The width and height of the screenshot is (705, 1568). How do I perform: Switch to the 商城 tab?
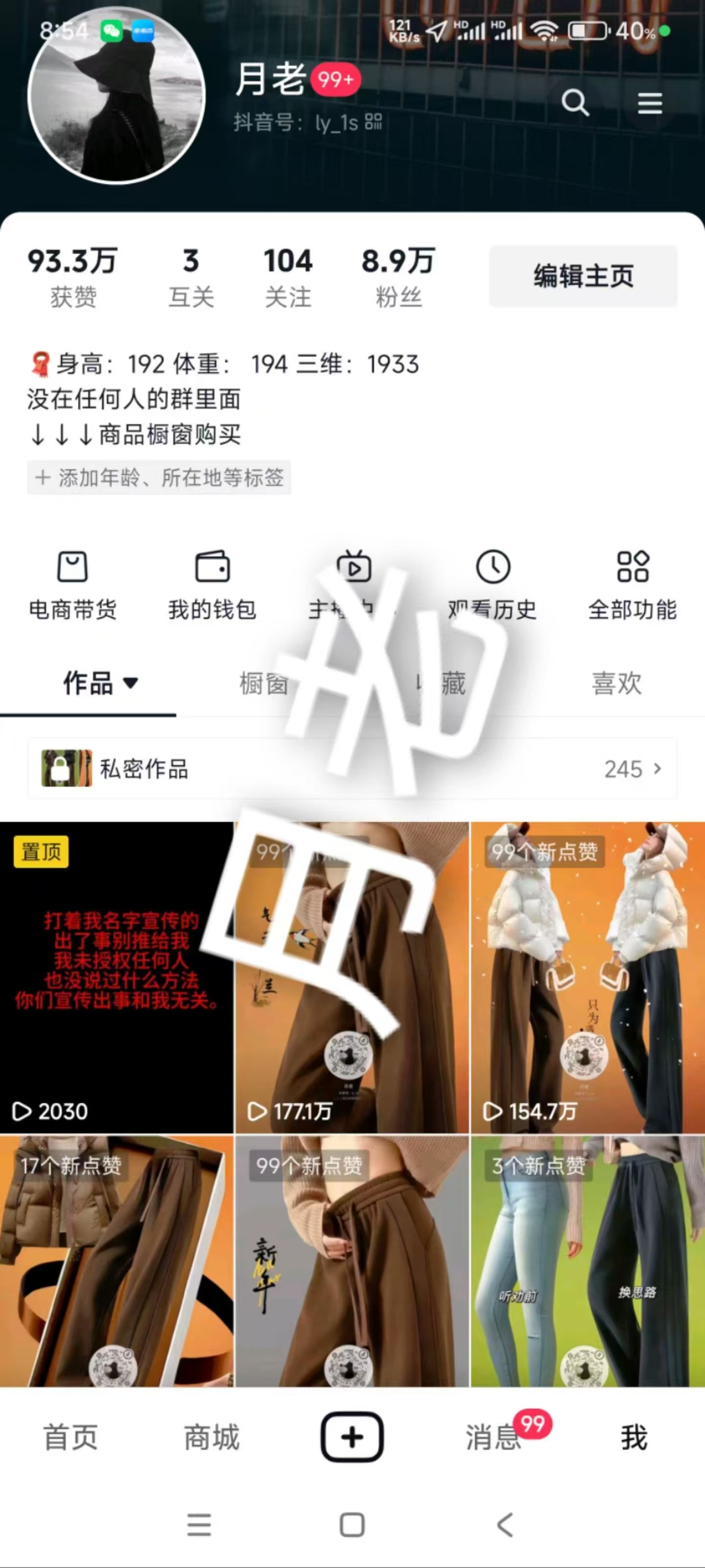211,1438
